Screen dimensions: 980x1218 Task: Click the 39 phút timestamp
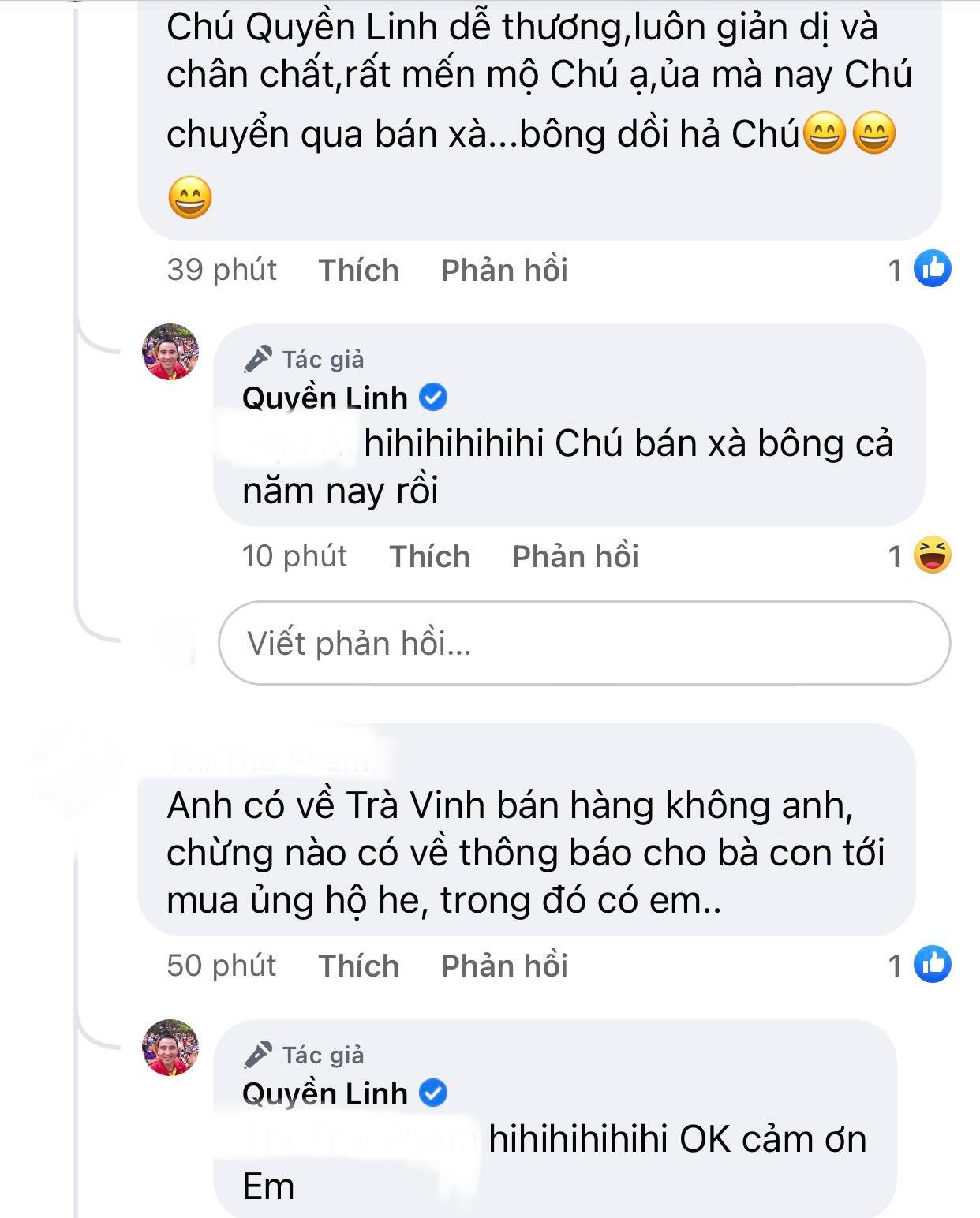click(221, 271)
